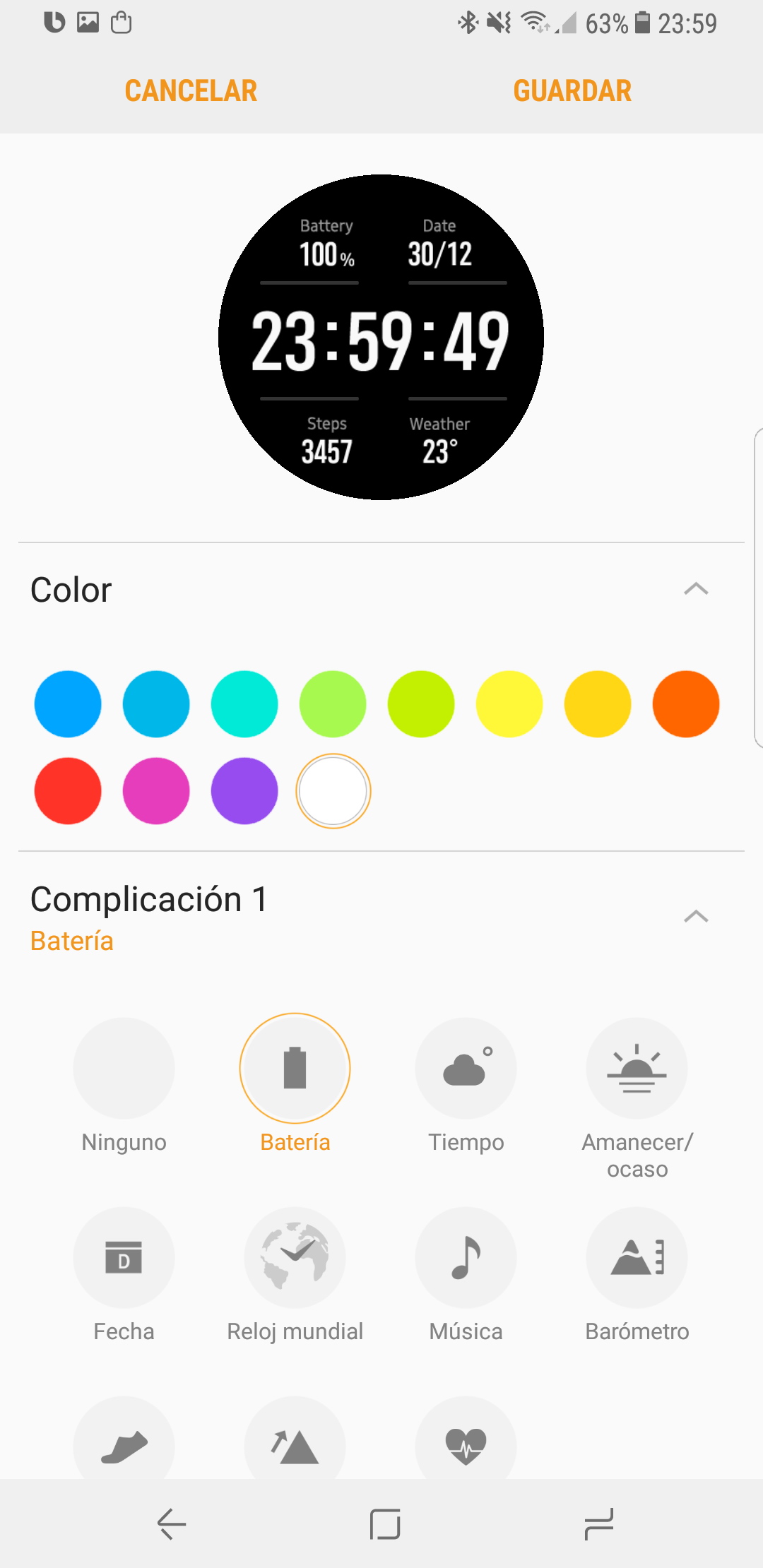
Task: Collapse the Complicación 1 section
Action: 696,916
